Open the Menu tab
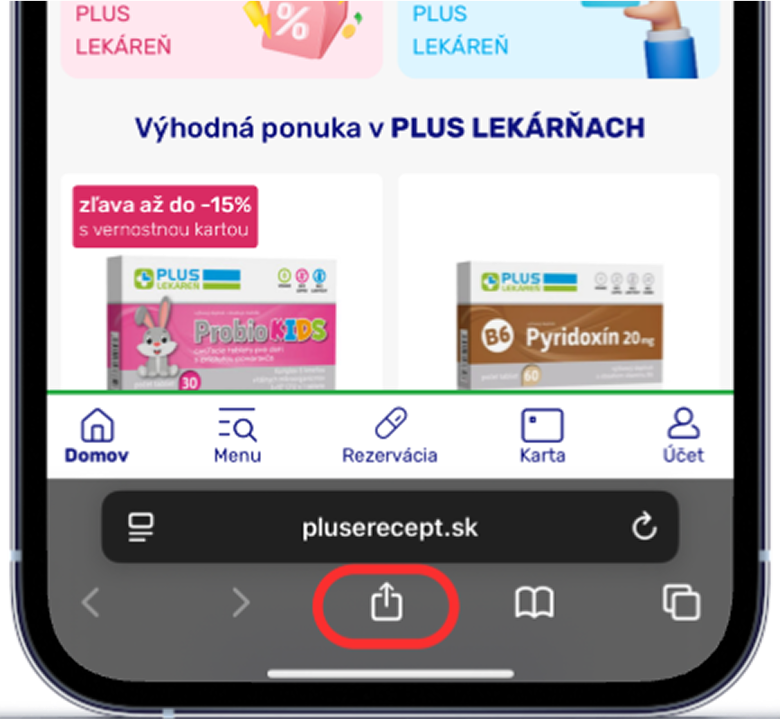Image resolution: width=780 pixels, height=719 pixels. (237, 437)
